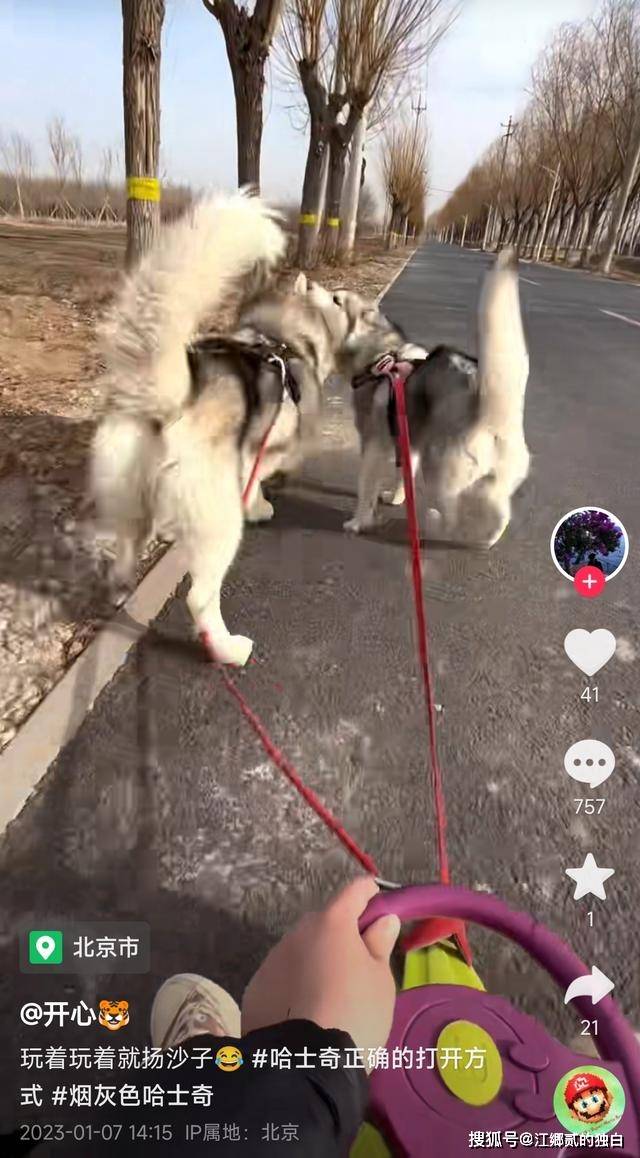The height and width of the screenshot is (1158, 640).
Task: Open hashtag #烟灰色哈士奇
Action: click(x=133, y=1095)
